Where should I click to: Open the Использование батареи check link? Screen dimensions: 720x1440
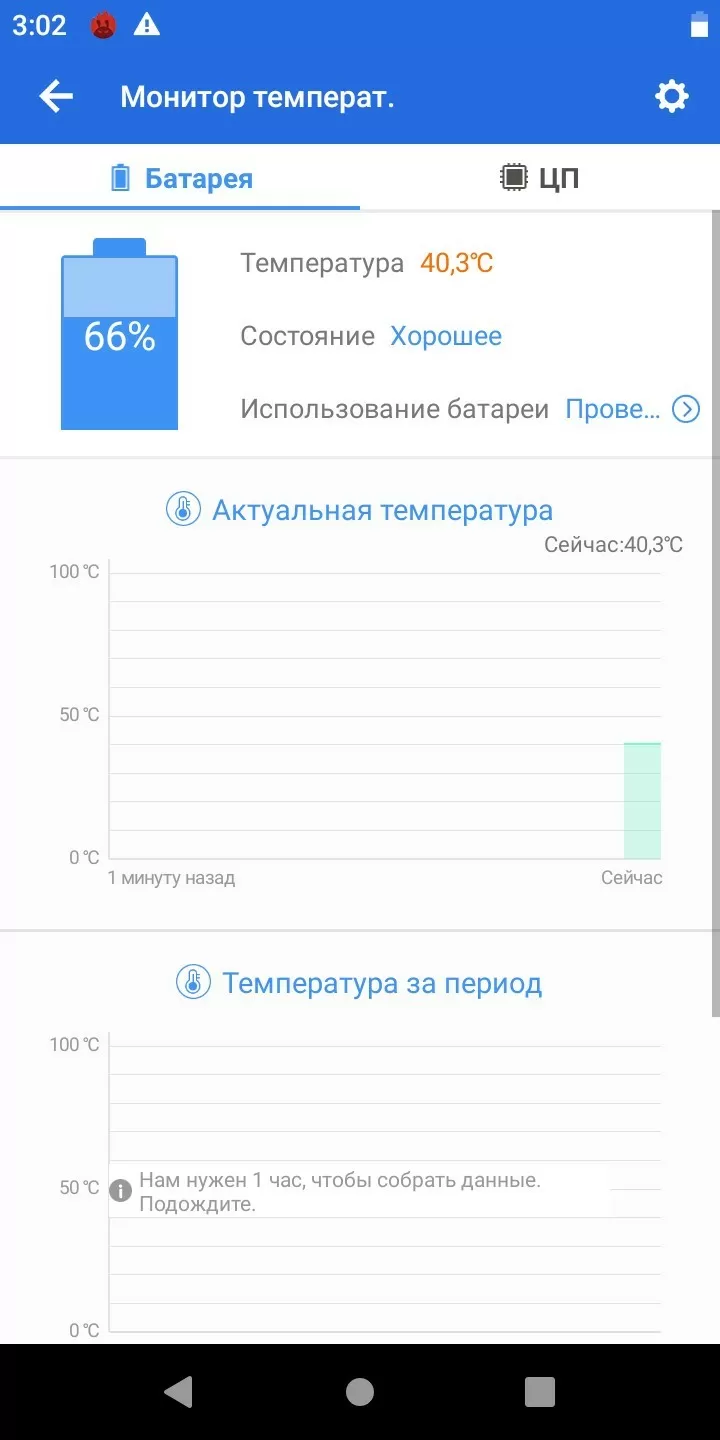632,409
